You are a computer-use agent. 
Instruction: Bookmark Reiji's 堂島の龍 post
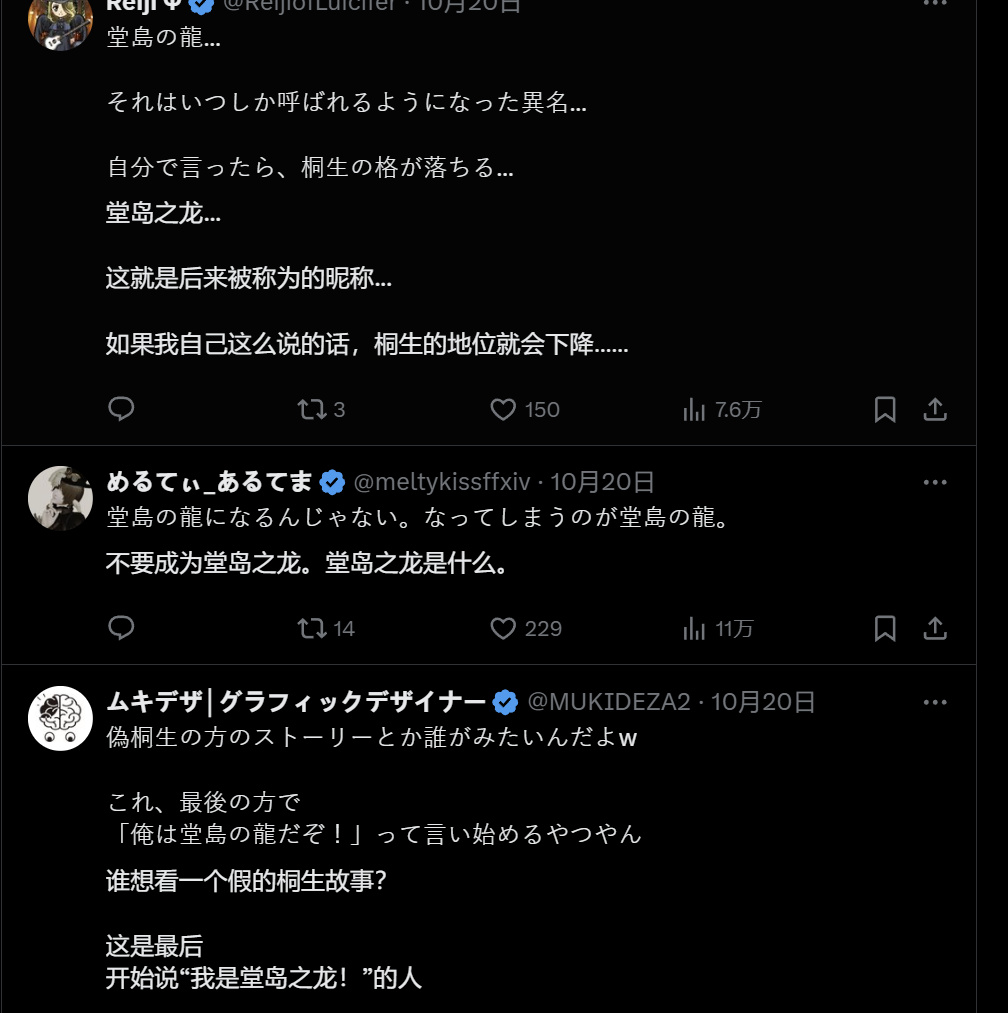point(885,409)
